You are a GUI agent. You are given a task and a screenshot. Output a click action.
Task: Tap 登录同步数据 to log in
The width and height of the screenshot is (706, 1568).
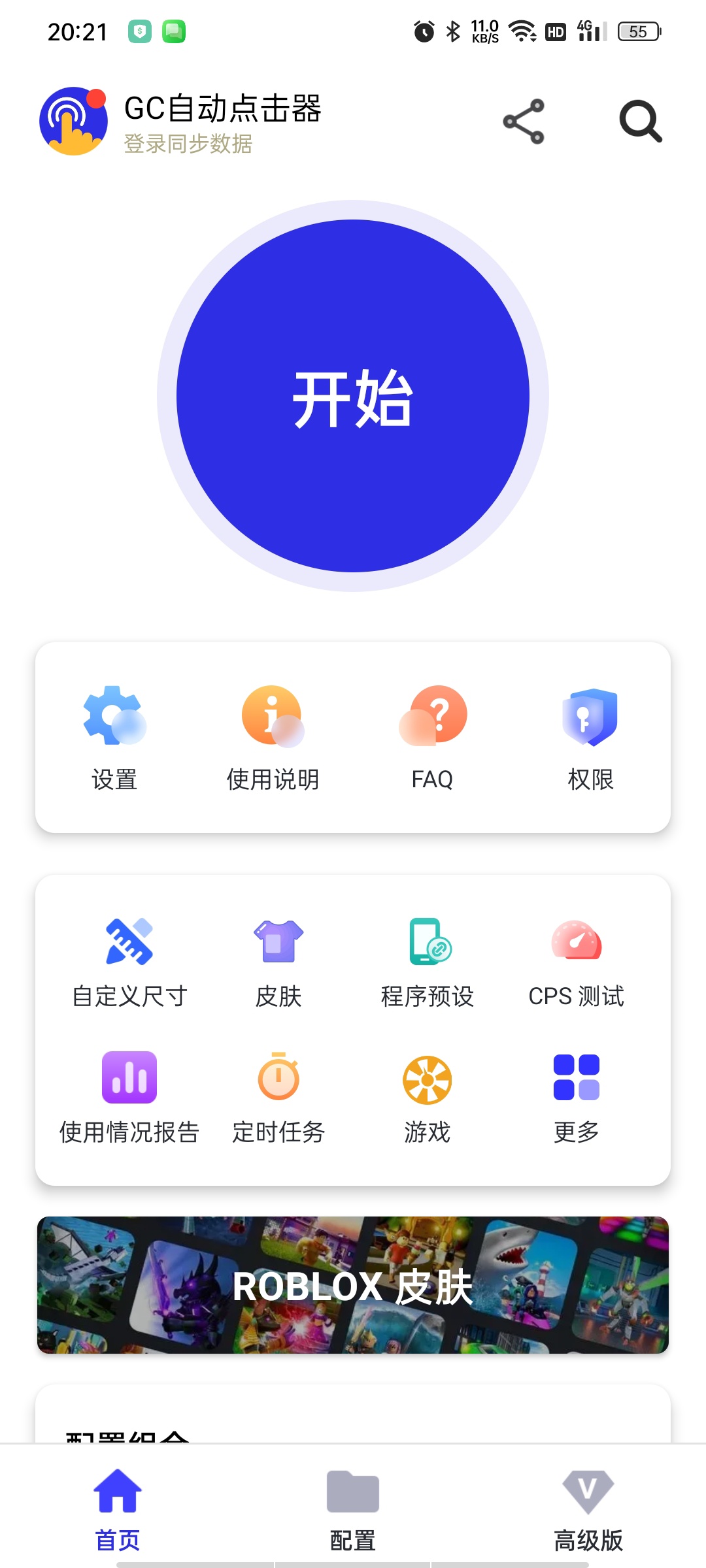coord(188,144)
